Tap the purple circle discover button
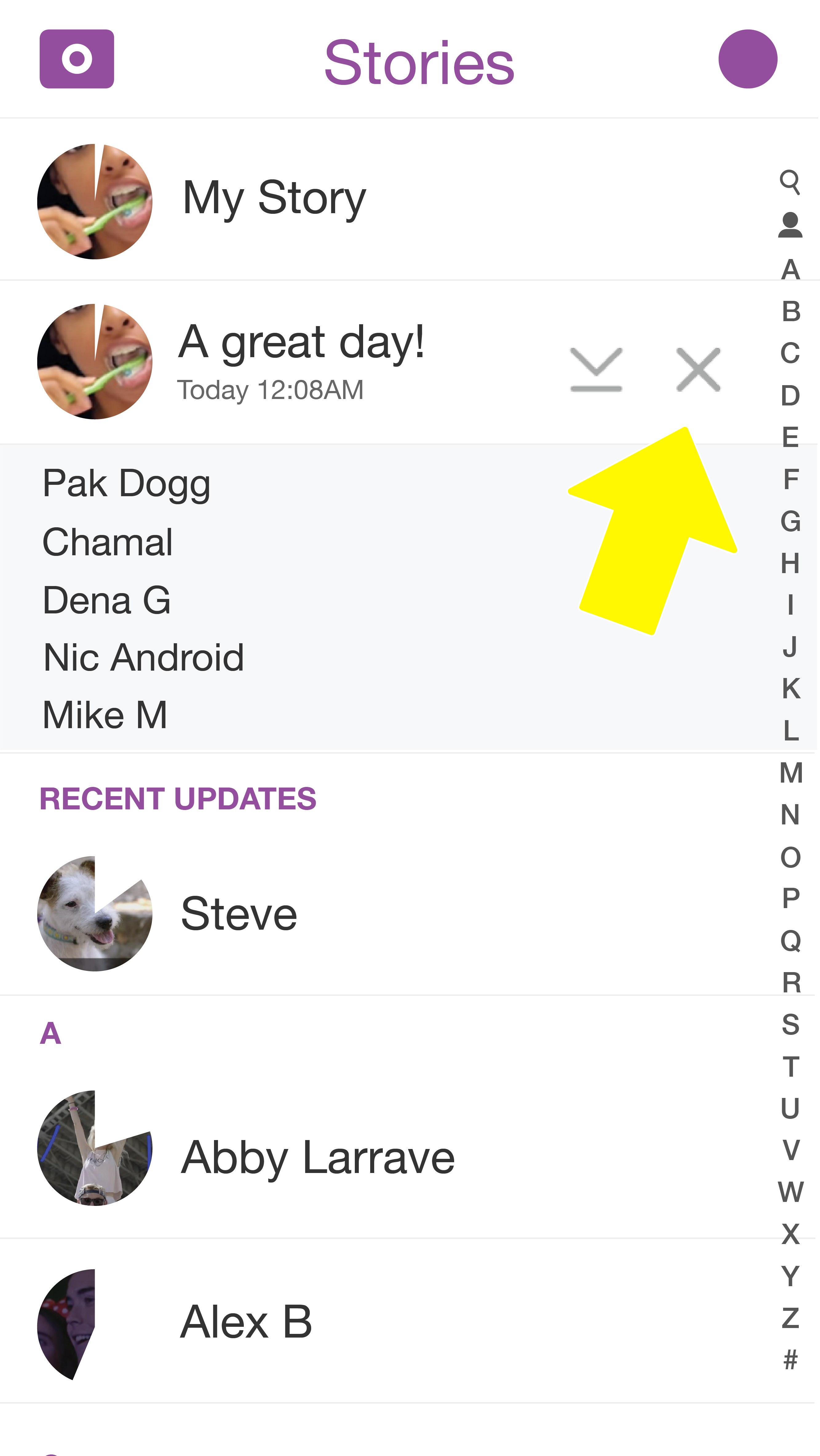820x1456 pixels. 747,59
